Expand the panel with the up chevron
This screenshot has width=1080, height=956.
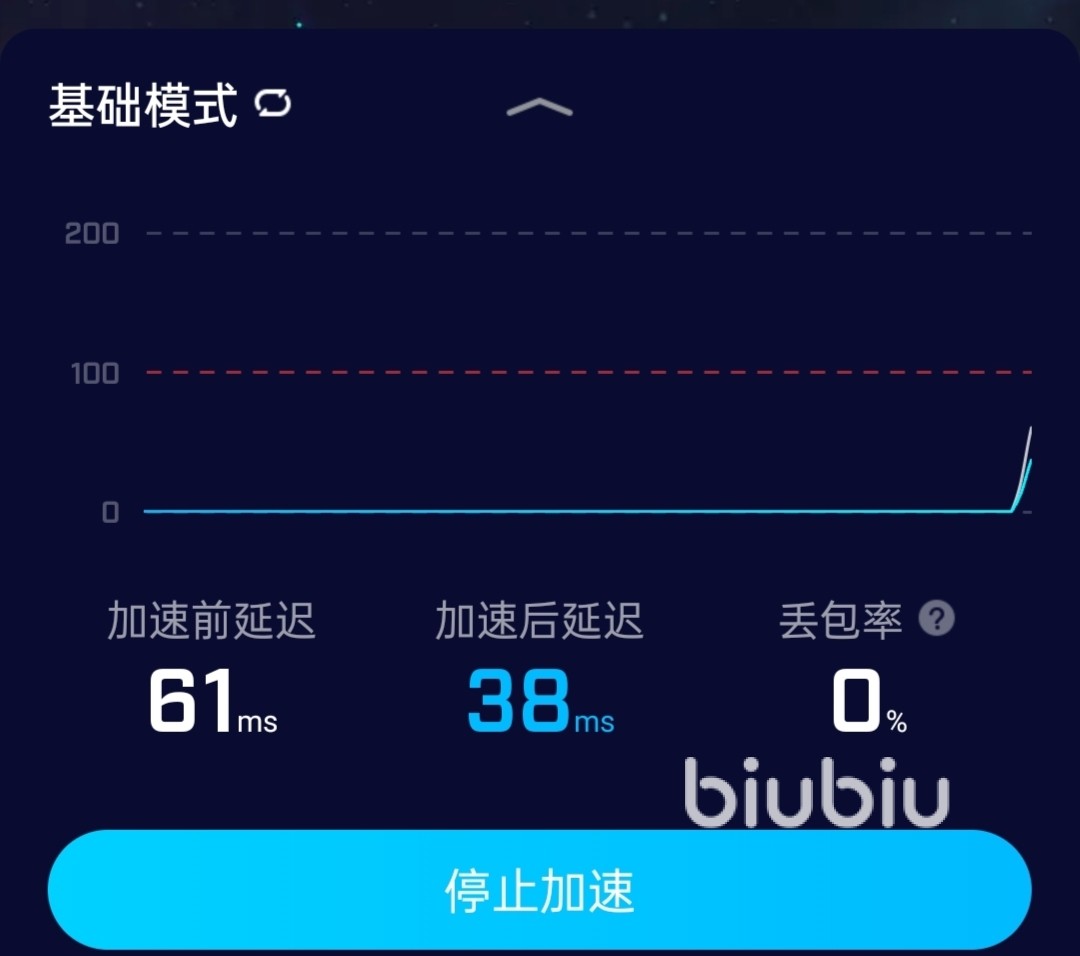point(539,107)
